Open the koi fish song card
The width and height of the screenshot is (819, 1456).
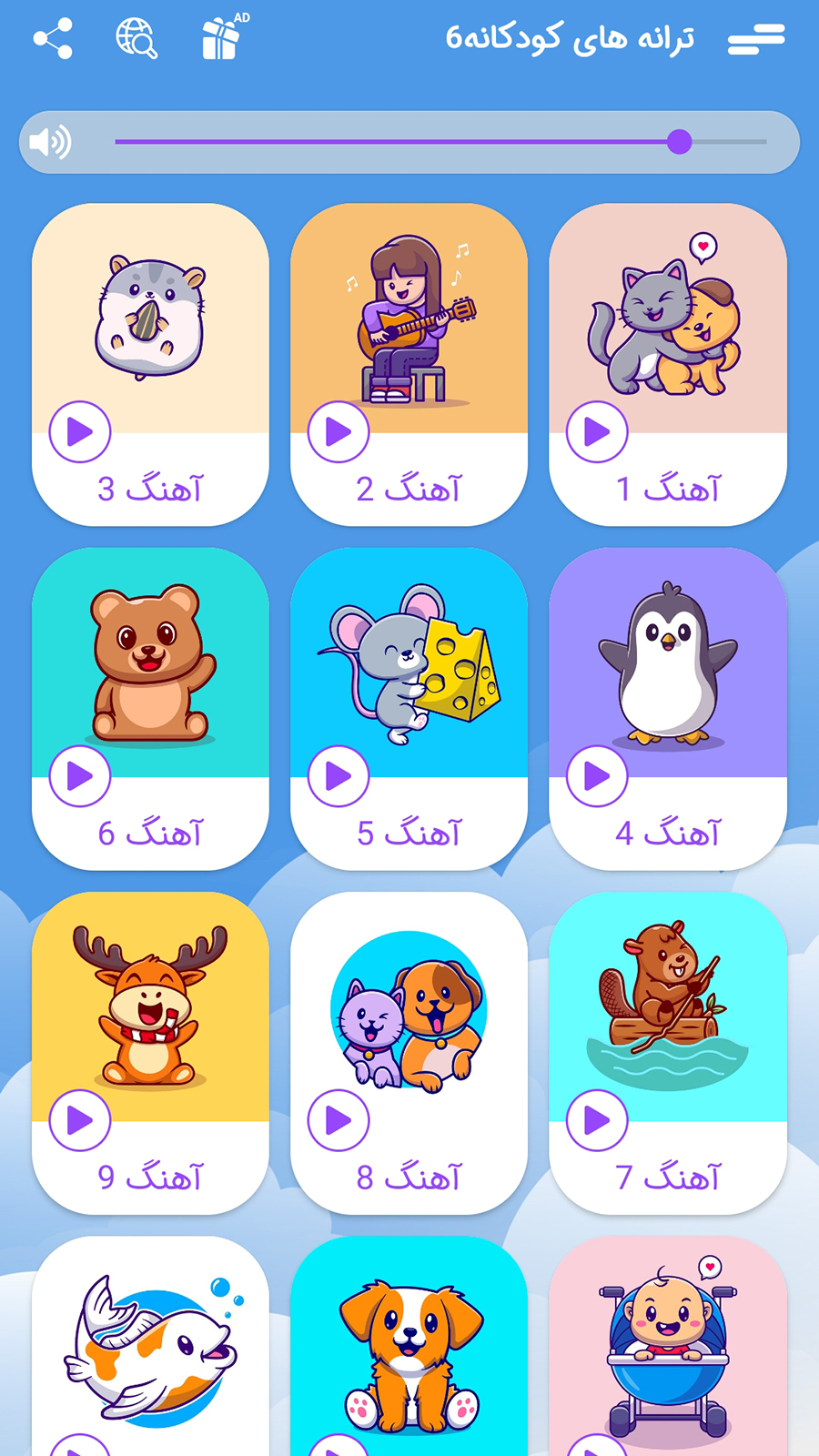tap(150, 1347)
